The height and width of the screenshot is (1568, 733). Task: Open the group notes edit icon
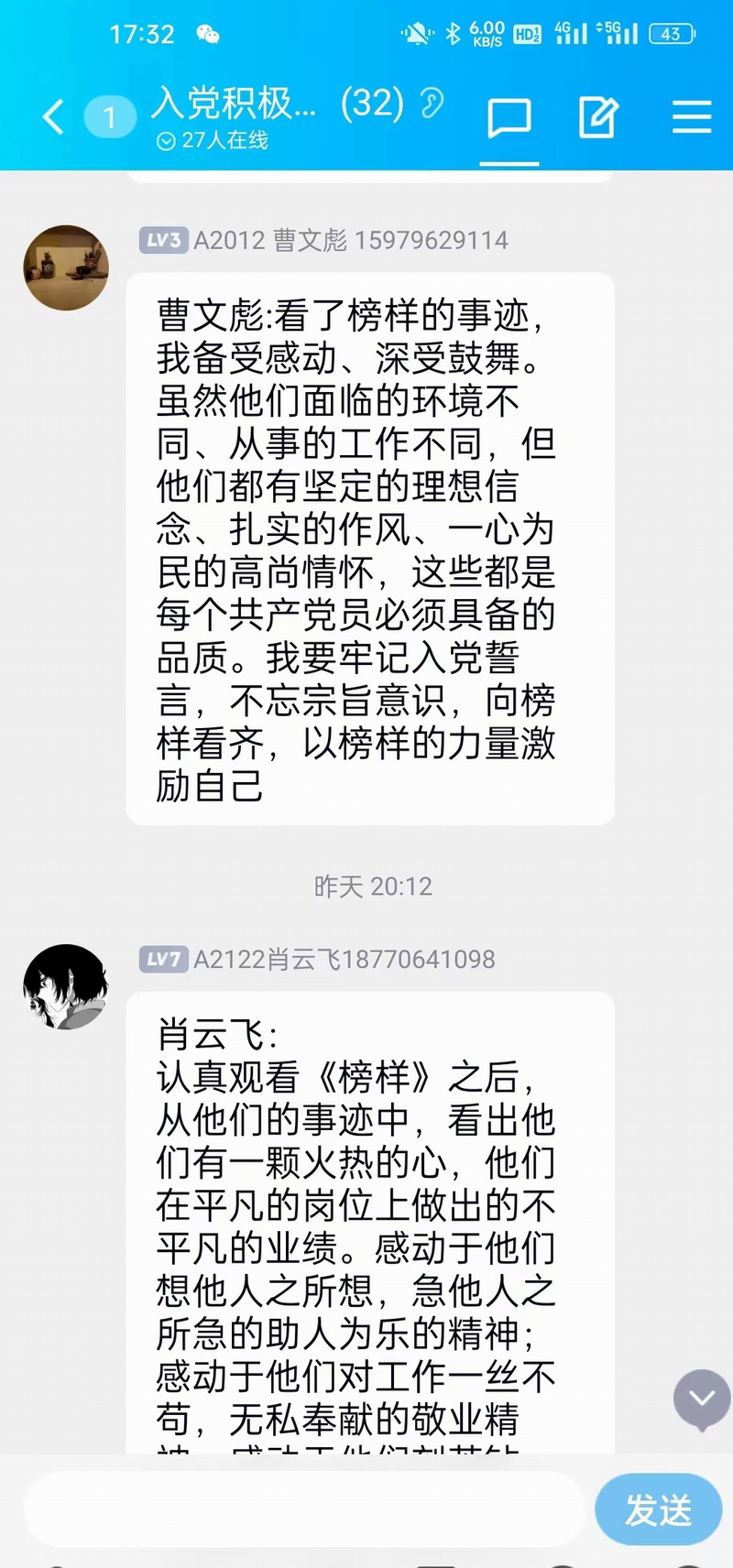598,118
